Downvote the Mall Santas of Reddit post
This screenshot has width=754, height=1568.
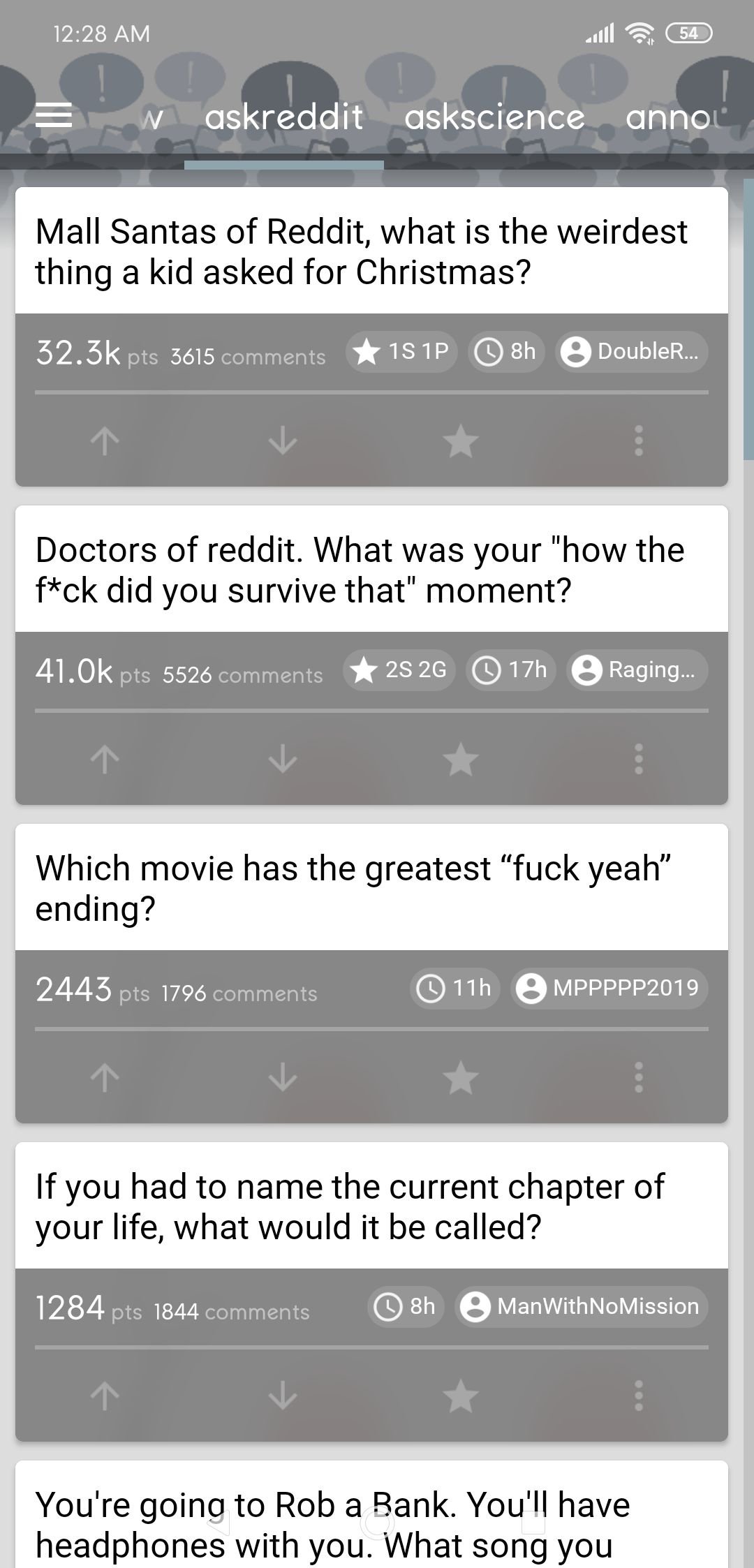283,441
